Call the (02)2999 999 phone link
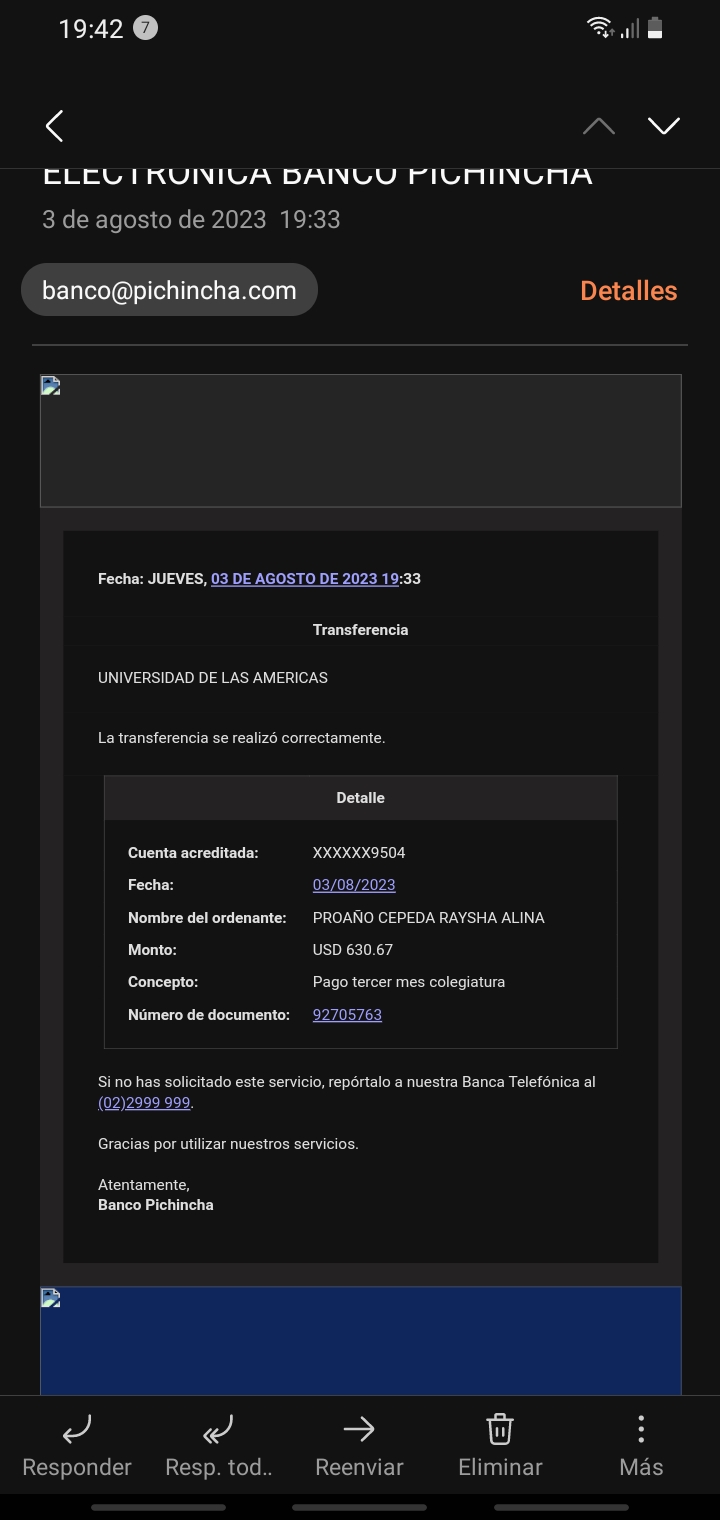 coord(144,1103)
